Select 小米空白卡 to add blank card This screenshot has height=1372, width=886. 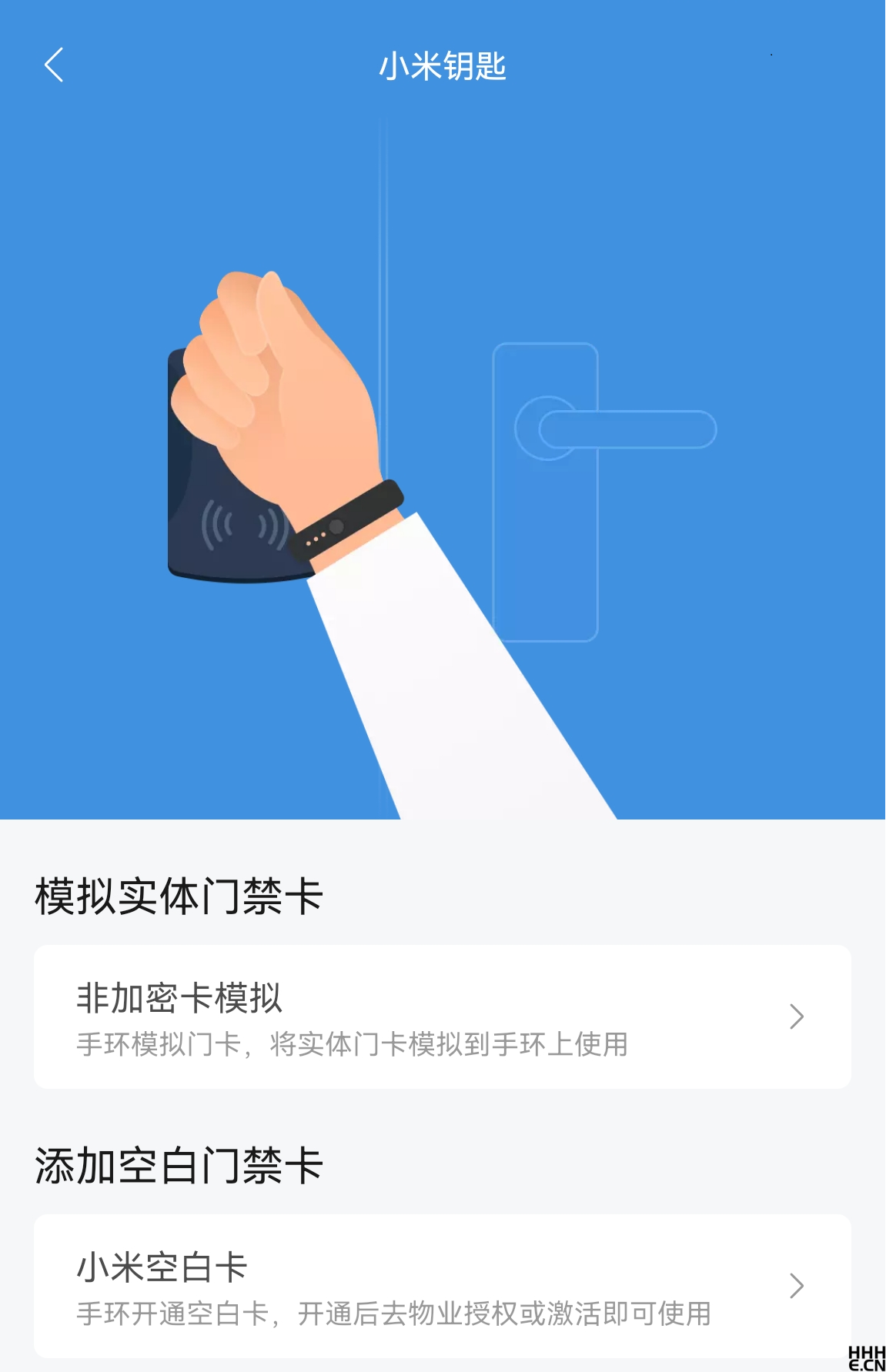[x=442, y=1286]
